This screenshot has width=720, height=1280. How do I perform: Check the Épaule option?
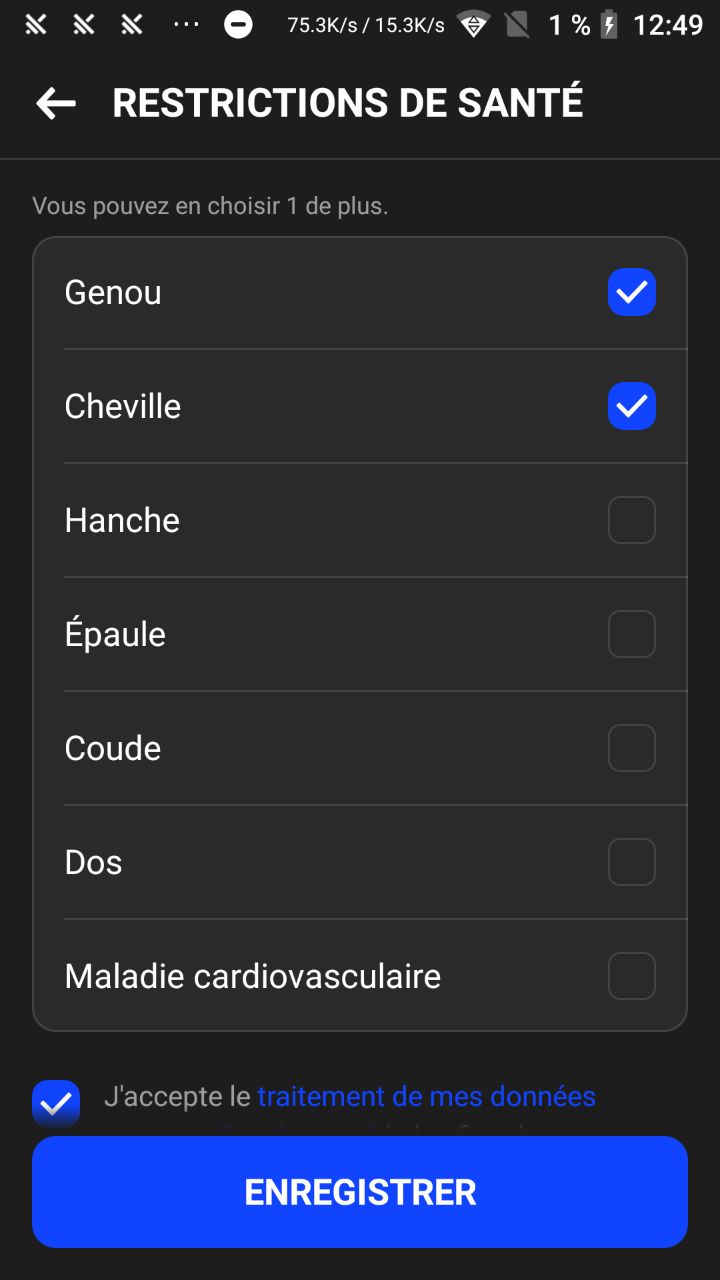[x=632, y=634]
